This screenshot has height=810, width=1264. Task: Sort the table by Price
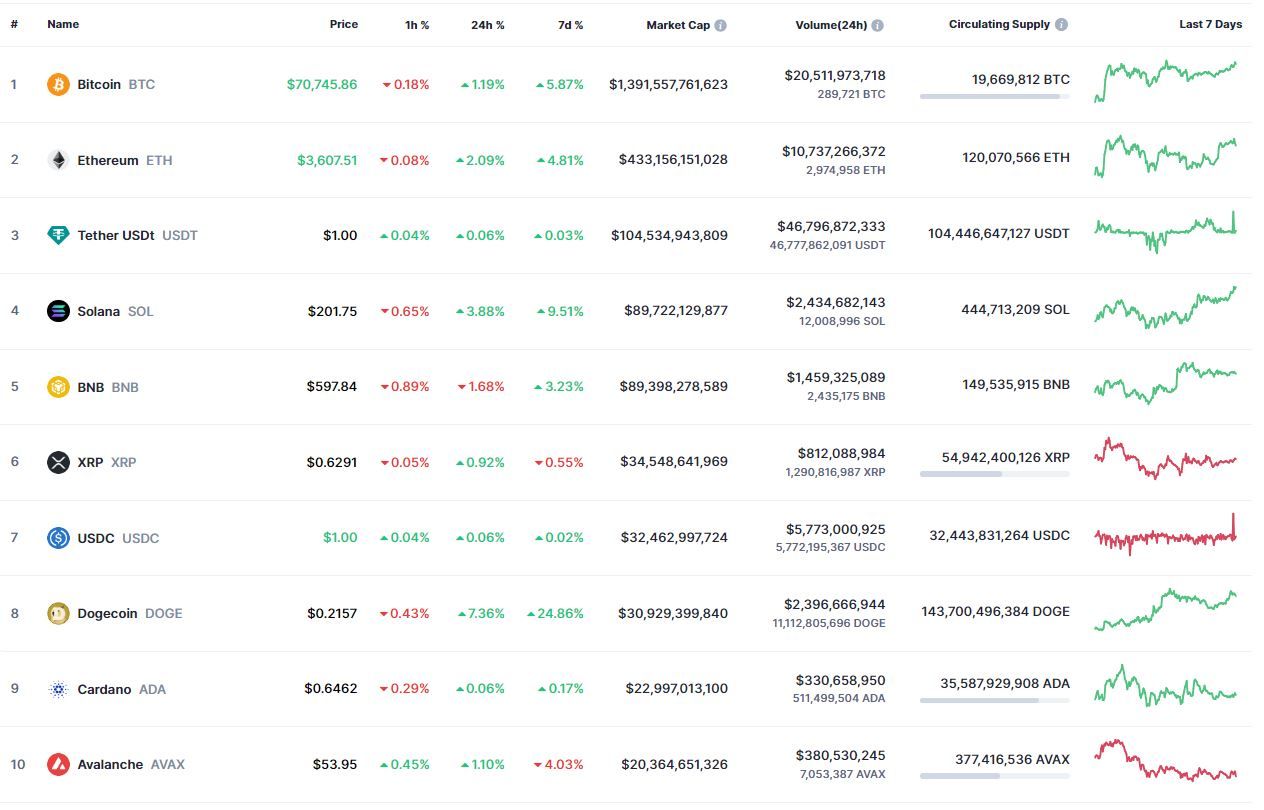point(343,24)
